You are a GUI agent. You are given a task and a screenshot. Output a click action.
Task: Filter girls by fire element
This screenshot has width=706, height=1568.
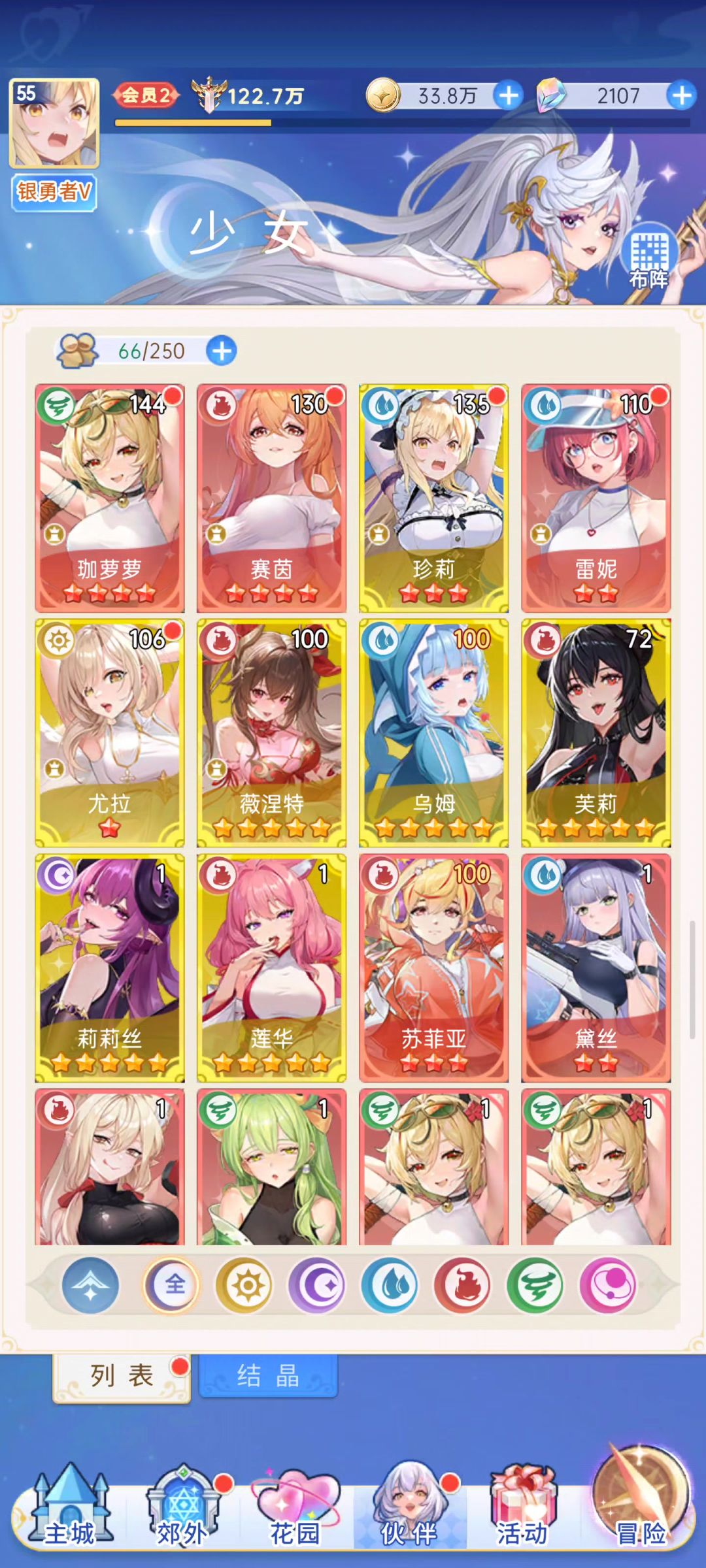pyautogui.click(x=463, y=1285)
